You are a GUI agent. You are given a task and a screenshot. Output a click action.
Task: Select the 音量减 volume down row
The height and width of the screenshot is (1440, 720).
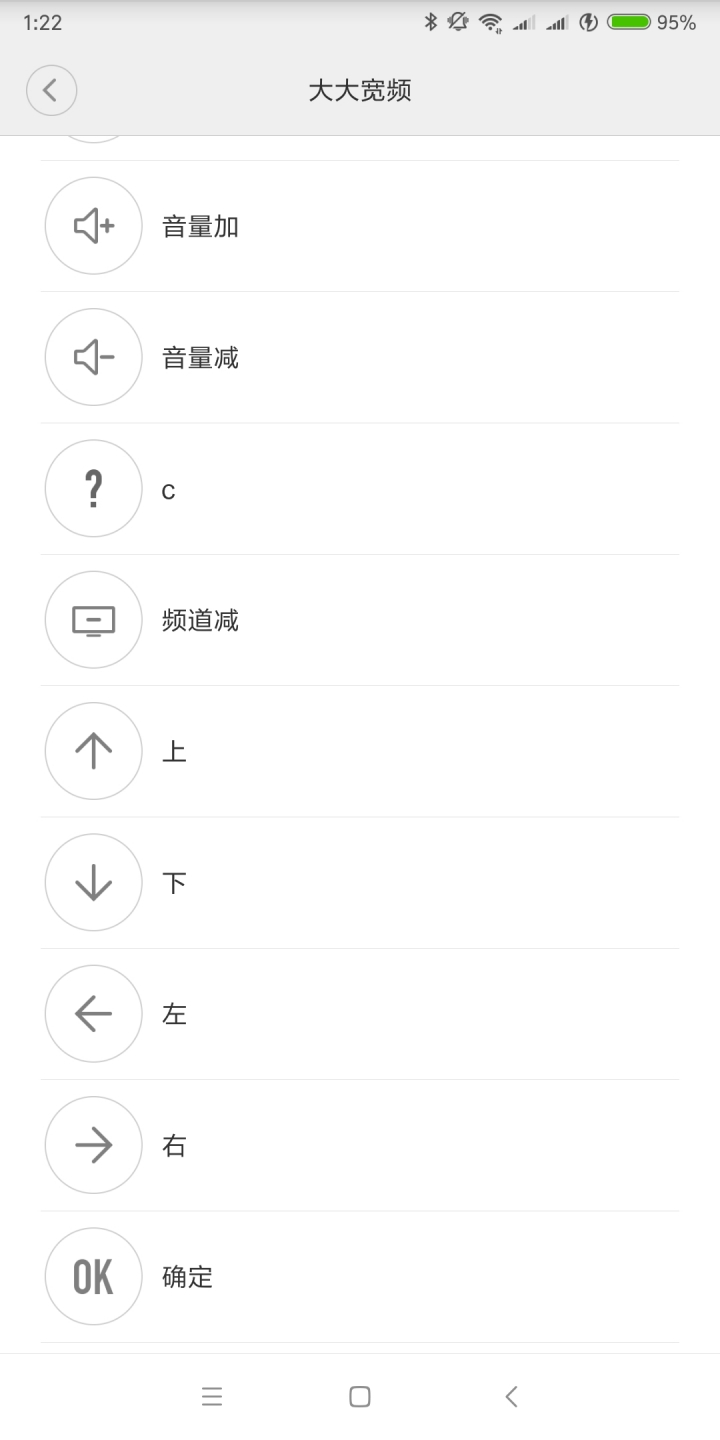(x=360, y=357)
